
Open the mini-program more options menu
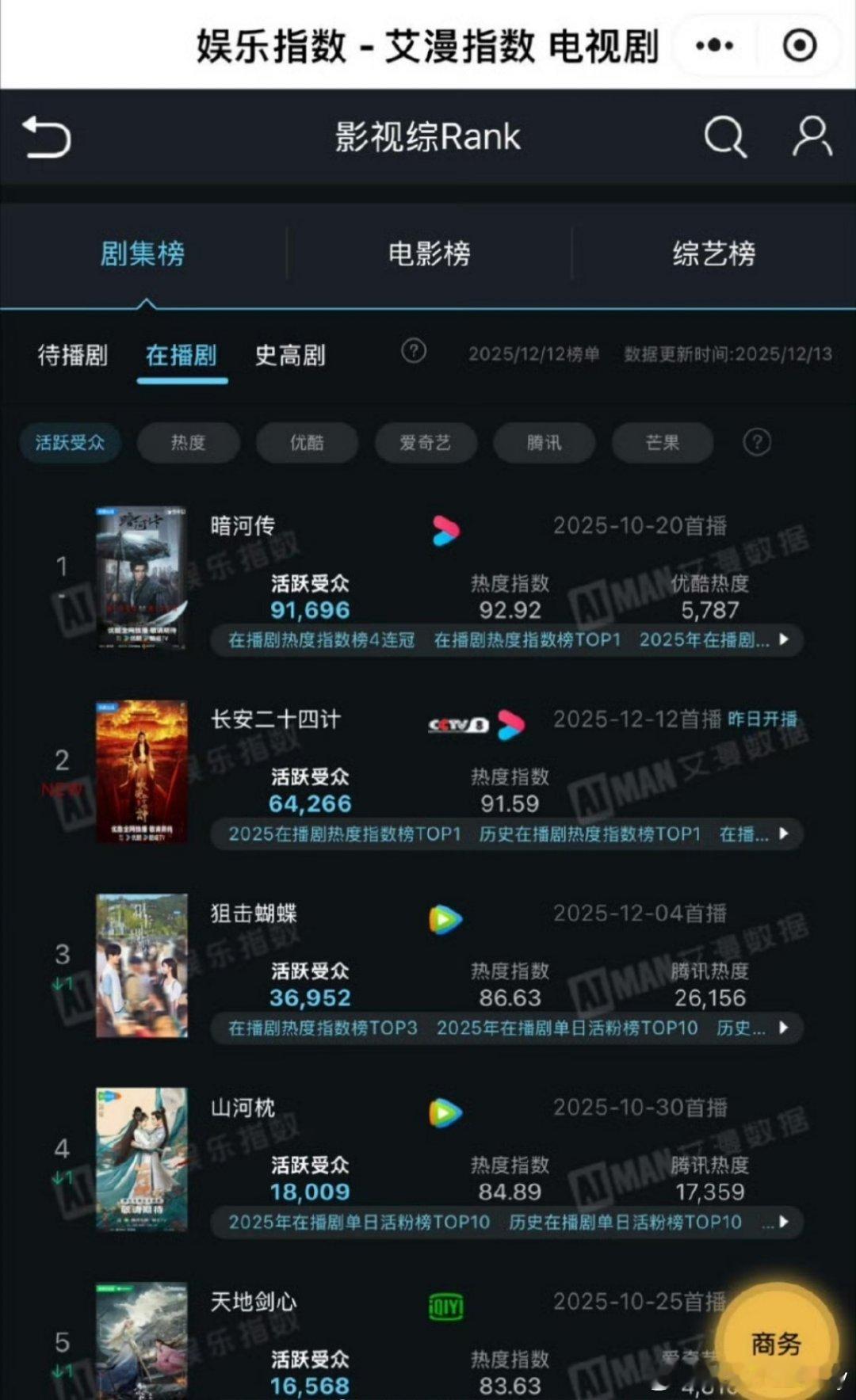713,45
